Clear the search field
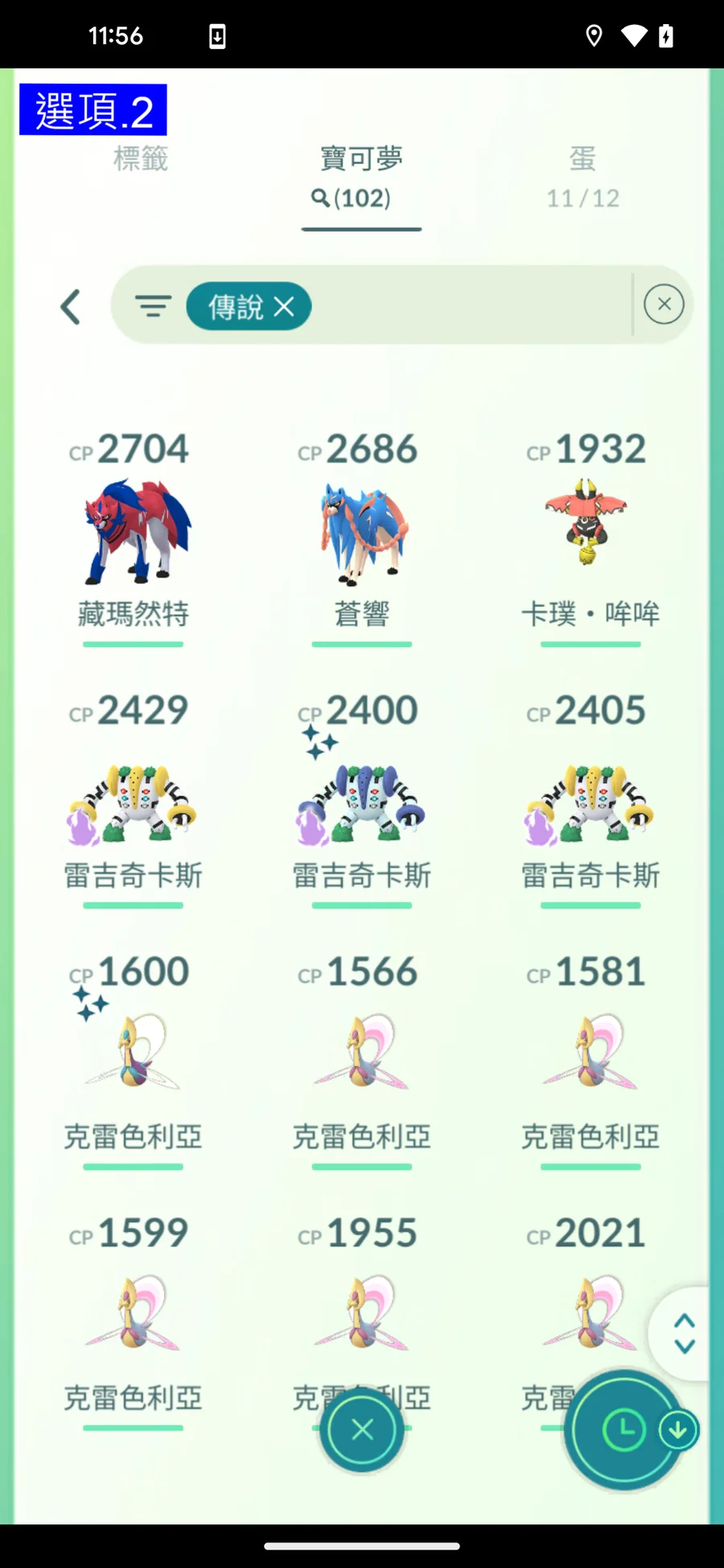This screenshot has width=724, height=1568. [x=664, y=305]
